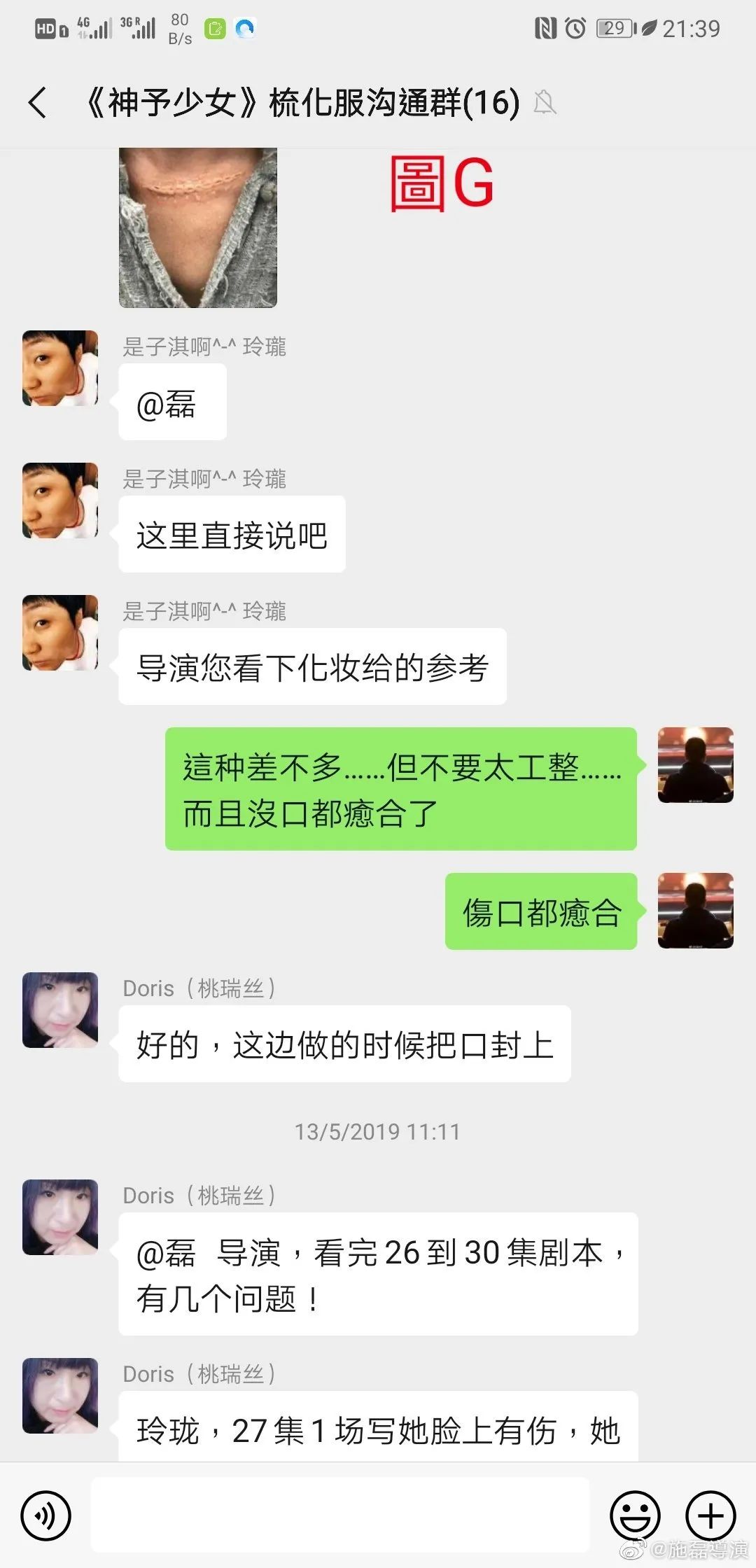Open own avatar beside "傷口都癒合"
This screenshot has width=756, height=1568.
click(695, 911)
